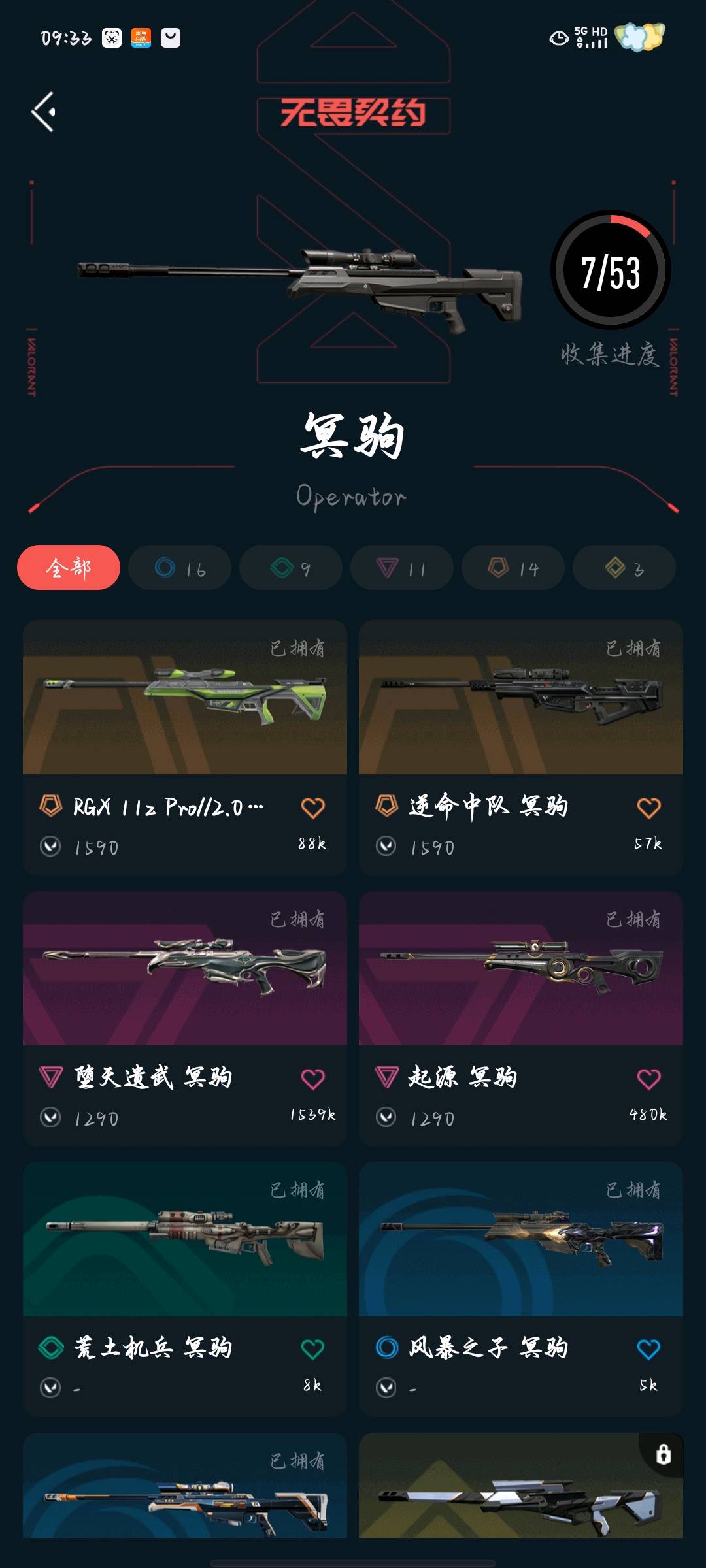Open the RGX 11z Pro 2.0 skin card
The image size is (706, 1568).
pos(185,747)
